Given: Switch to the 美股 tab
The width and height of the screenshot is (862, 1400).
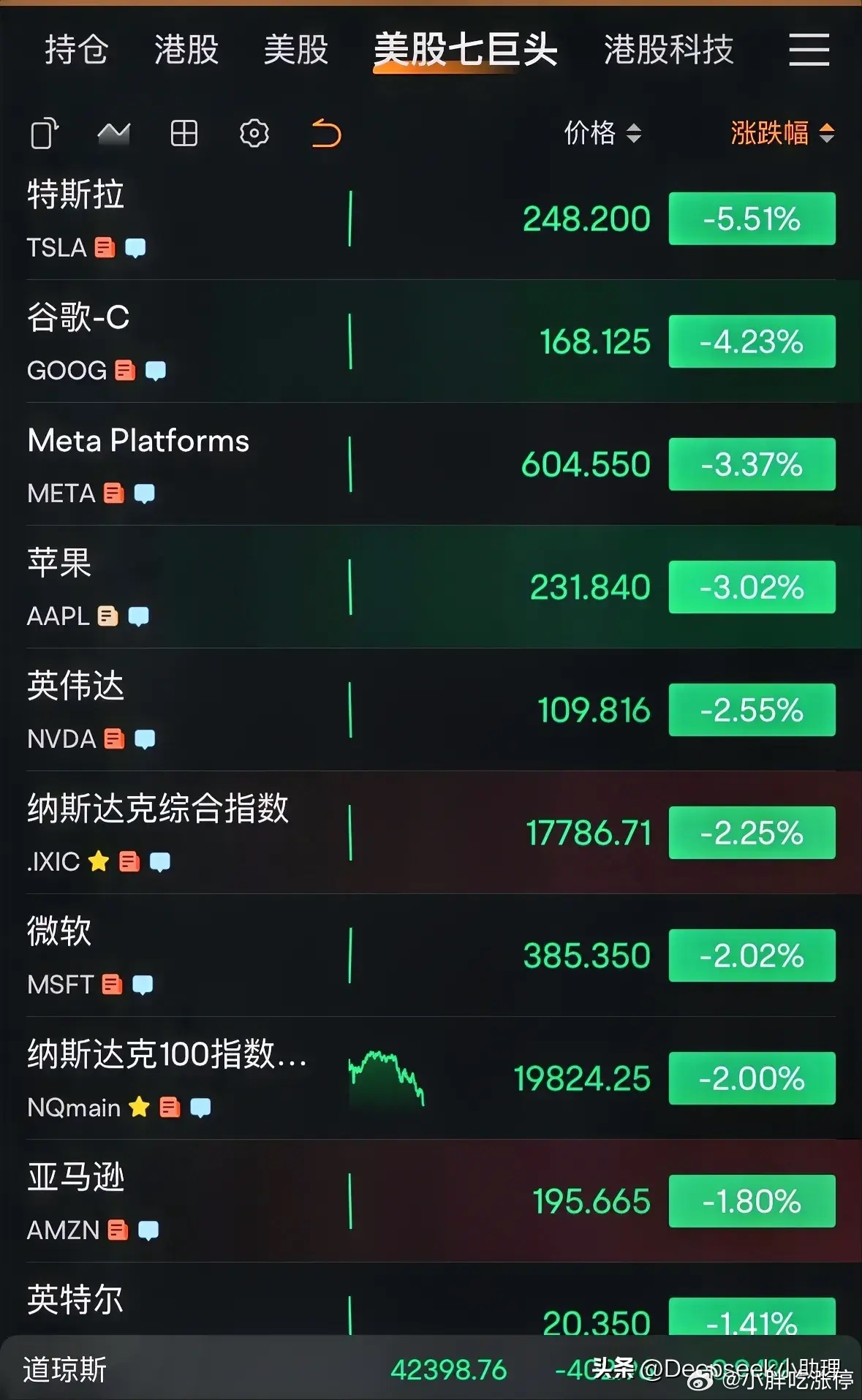Looking at the screenshot, I should [296, 50].
